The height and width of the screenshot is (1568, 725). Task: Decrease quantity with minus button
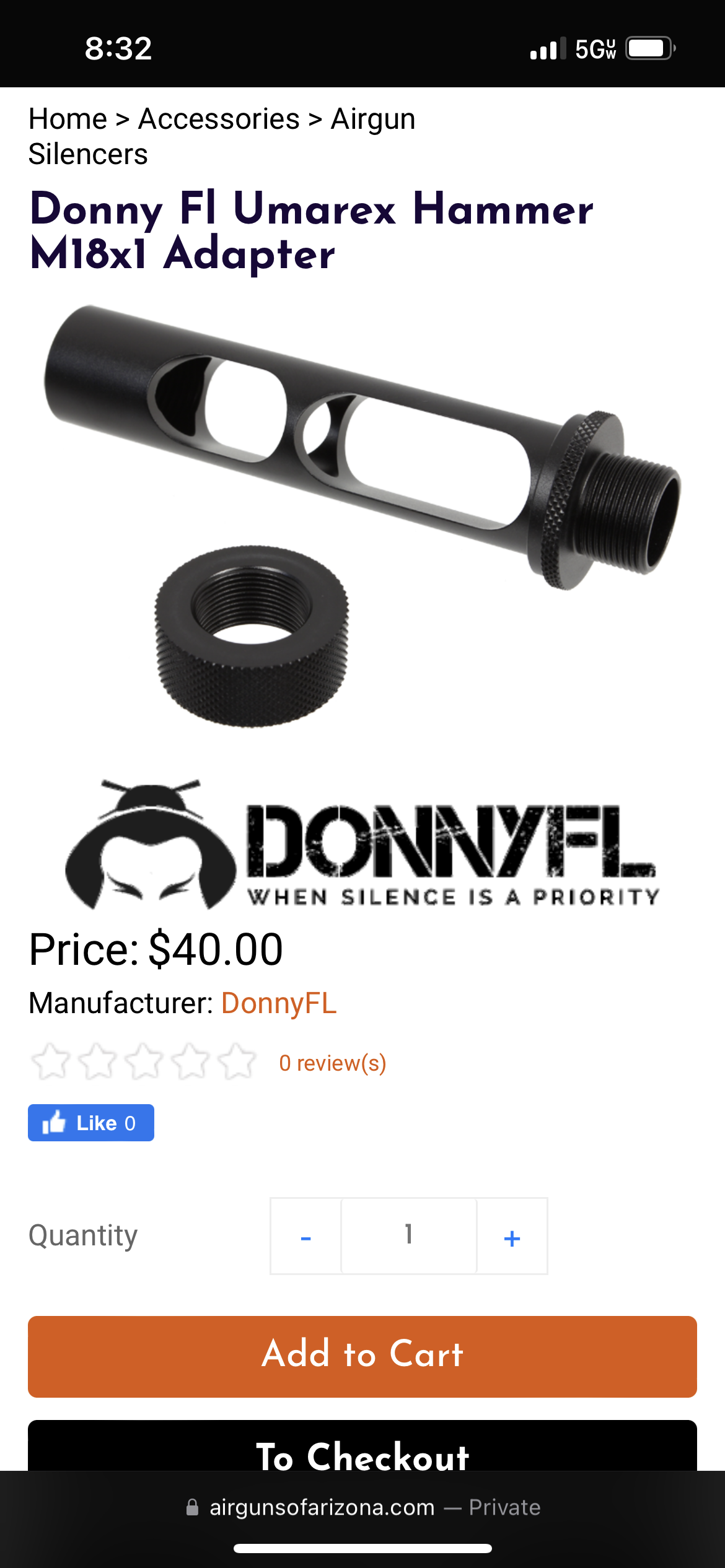305,1237
